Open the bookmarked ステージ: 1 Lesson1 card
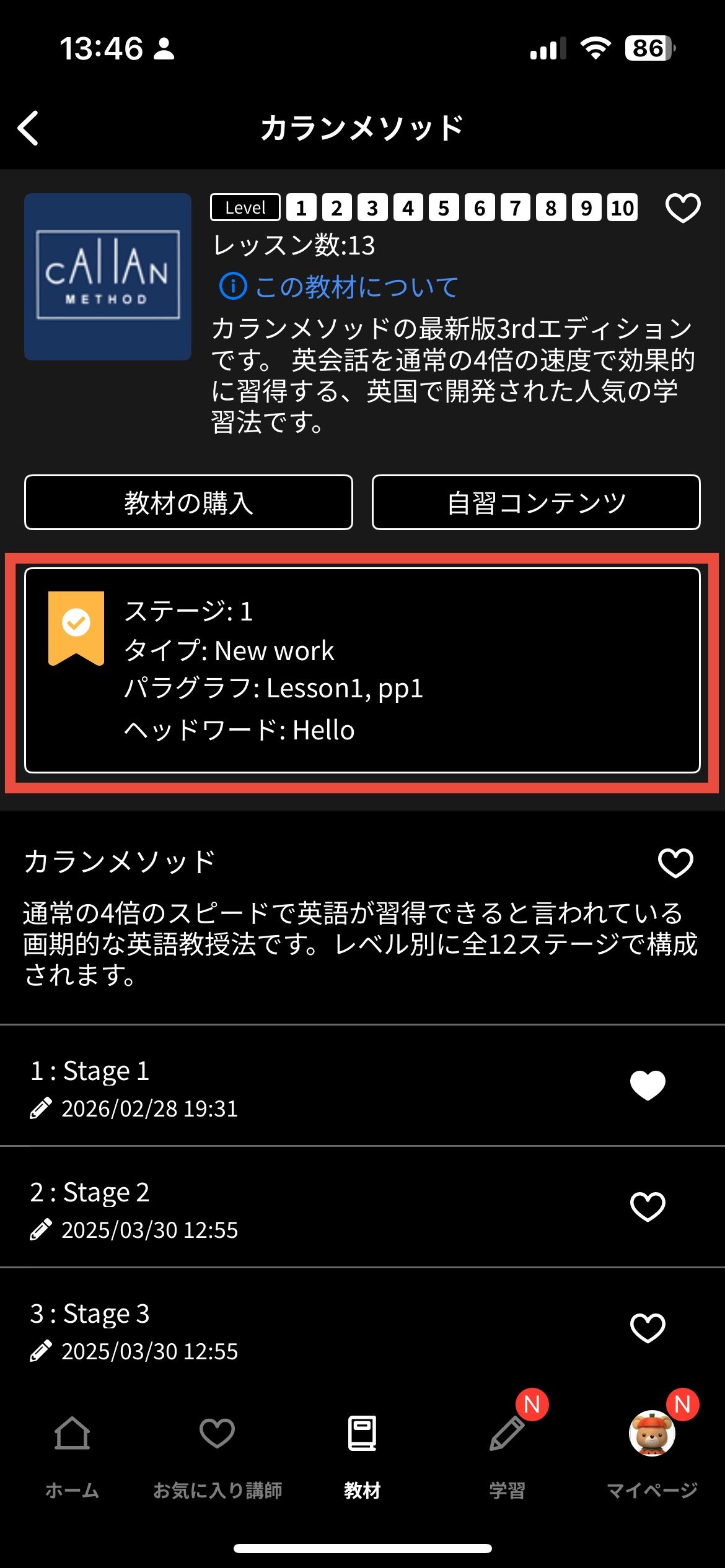Viewport: 725px width, 1568px height. tap(362, 671)
